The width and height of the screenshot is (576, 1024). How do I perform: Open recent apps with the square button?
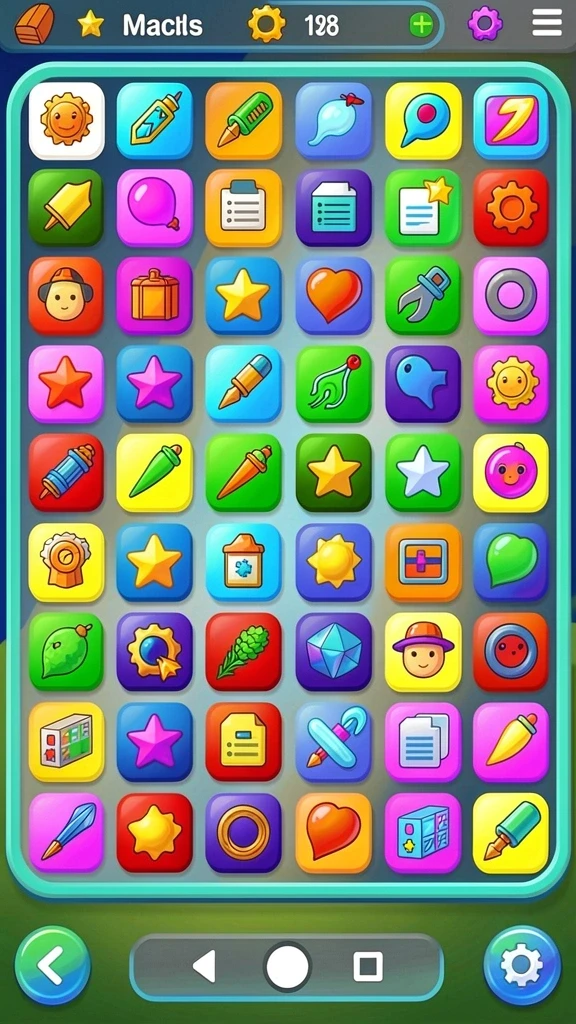(x=368, y=966)
